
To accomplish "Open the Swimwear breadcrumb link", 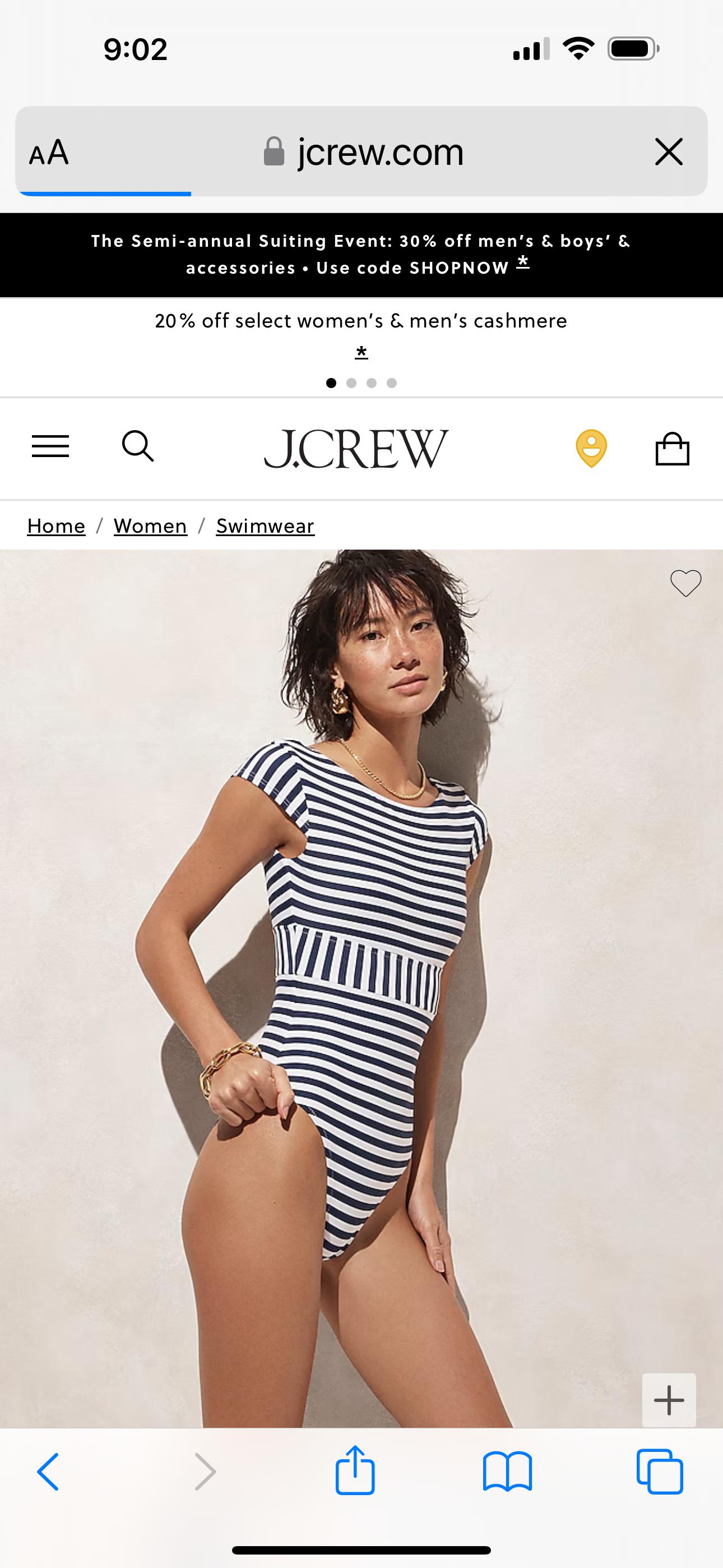I will 265,526.
